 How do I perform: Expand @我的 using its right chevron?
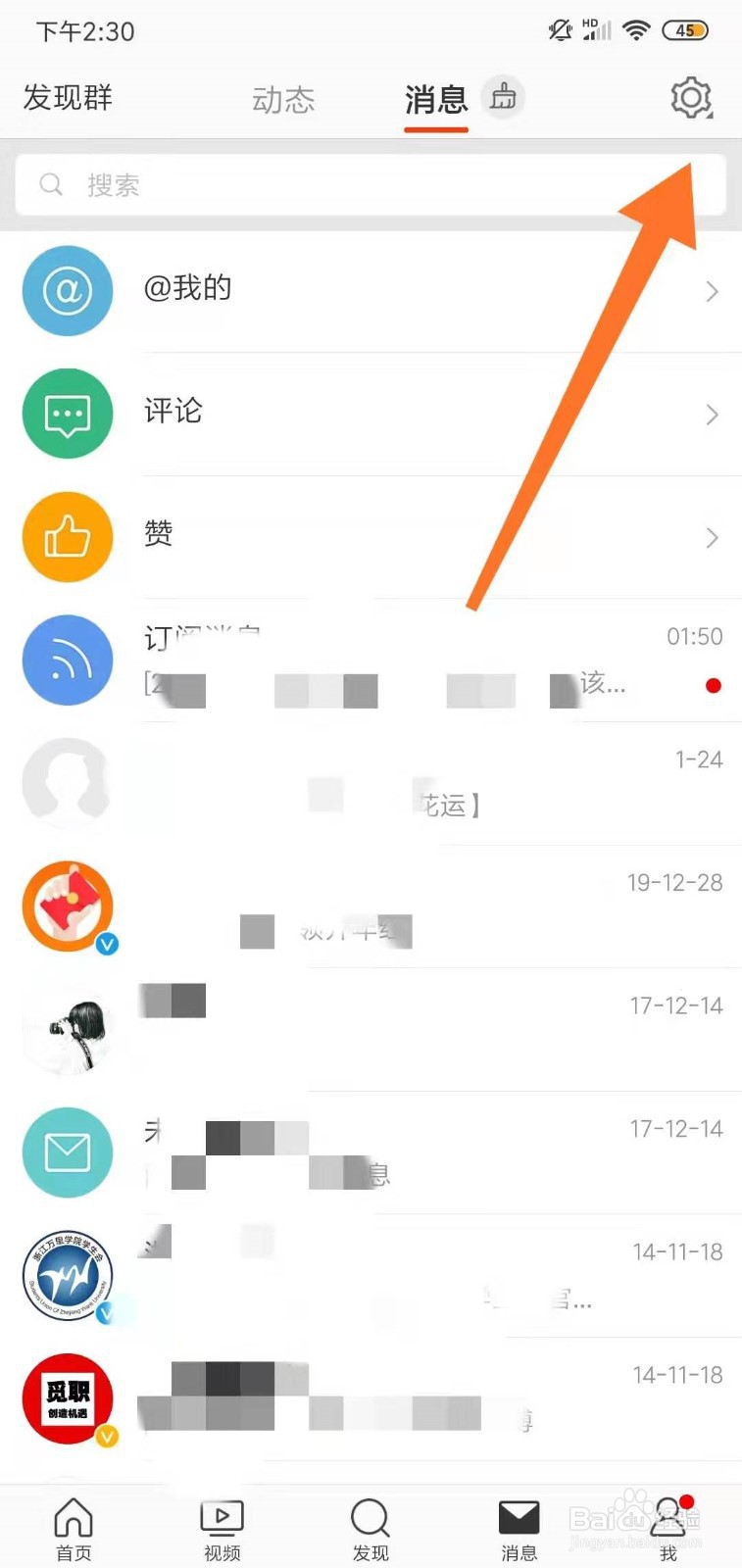(x=713, y=291)
